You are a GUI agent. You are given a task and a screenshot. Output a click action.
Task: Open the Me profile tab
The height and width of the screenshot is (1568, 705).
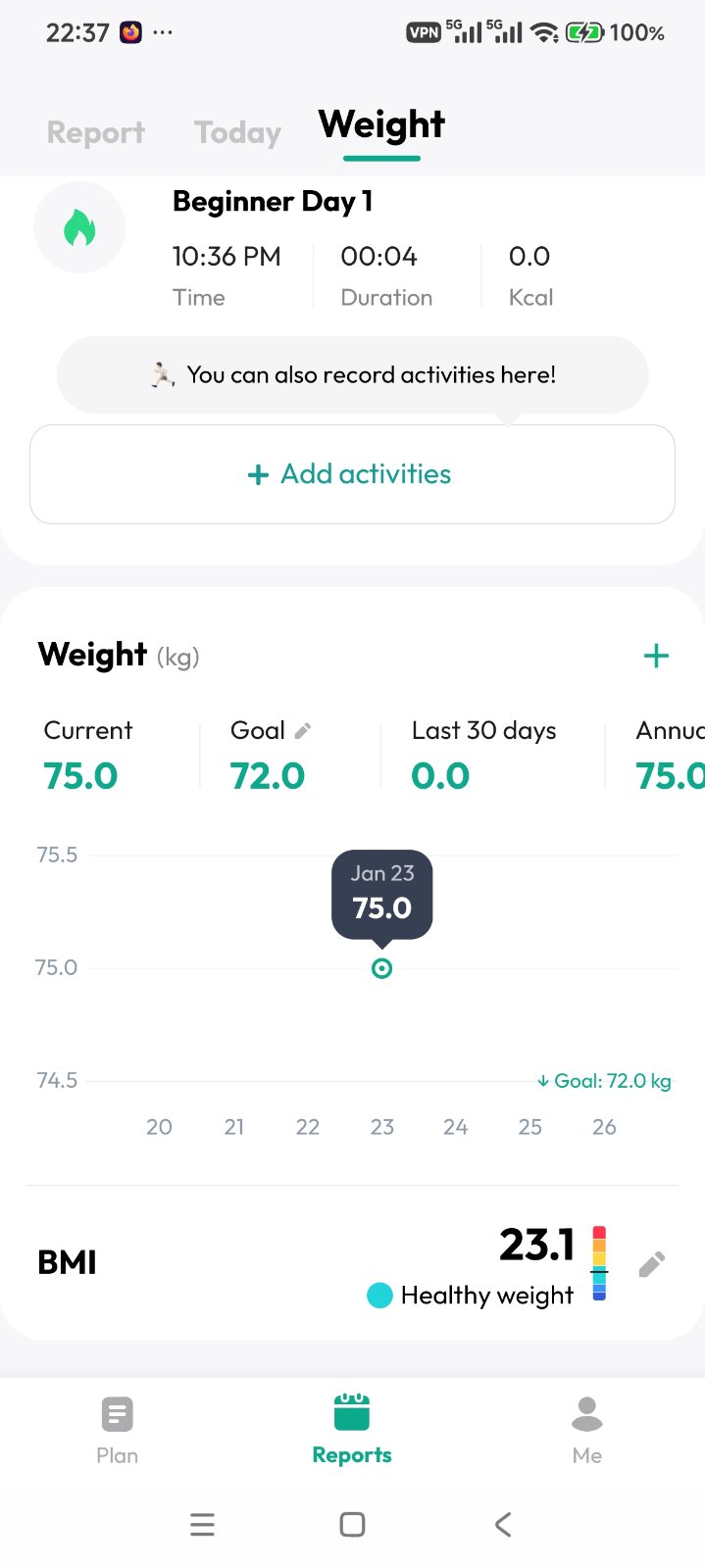tap(586, 1429)
